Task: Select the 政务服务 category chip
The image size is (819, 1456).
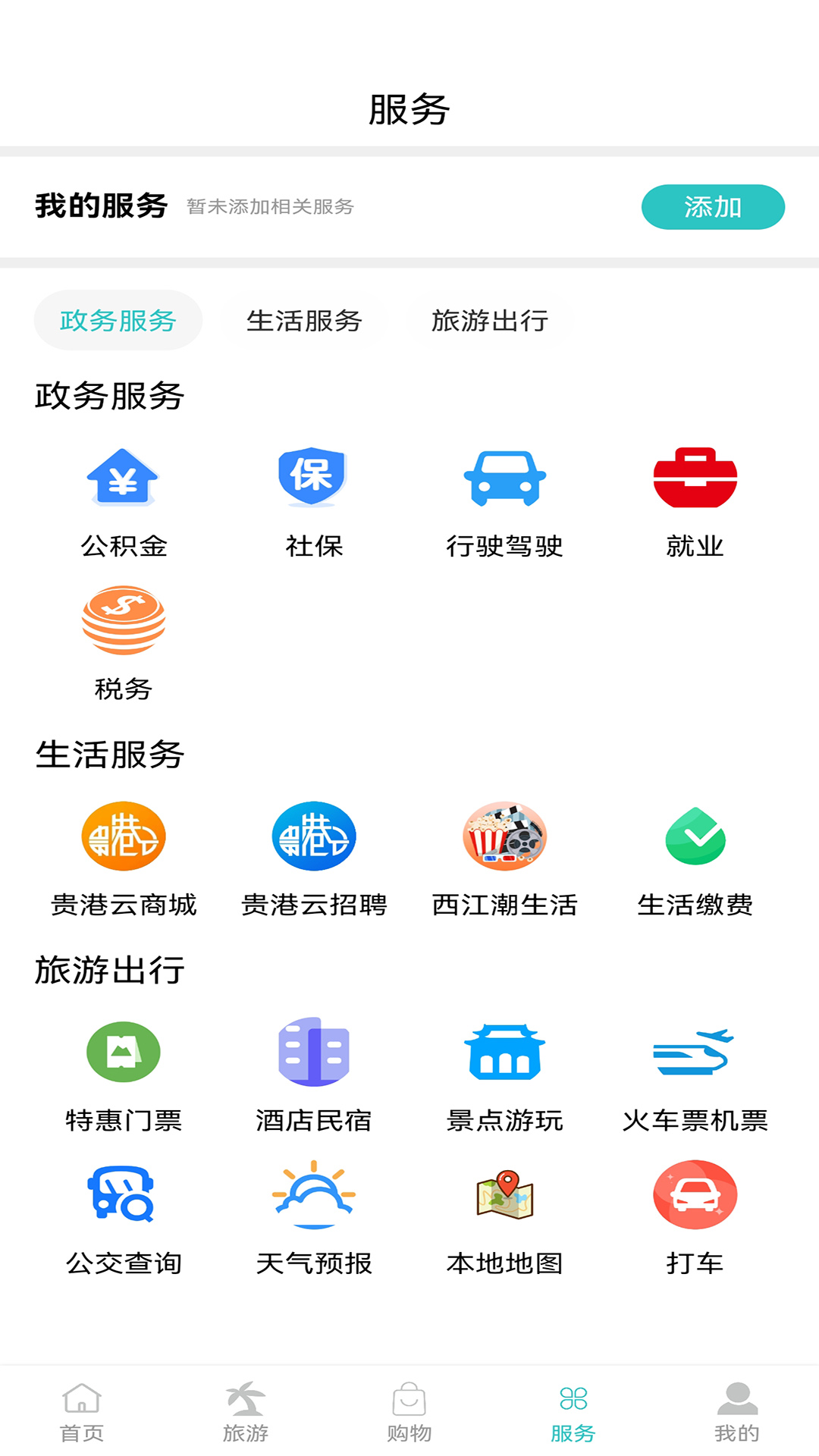Action: 118,321
